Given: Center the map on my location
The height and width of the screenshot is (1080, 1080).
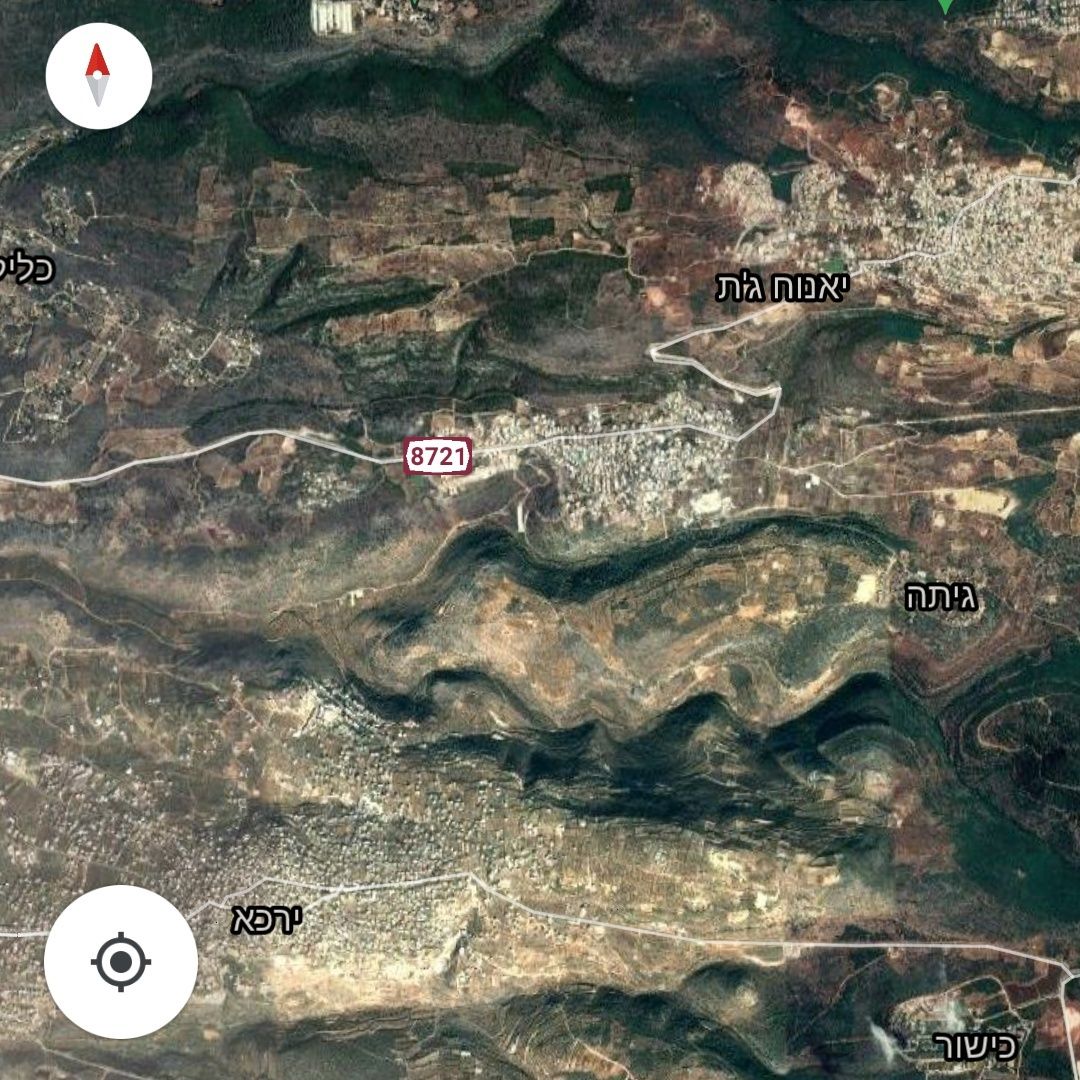Looking at the screenshot, I should [120, 962].
